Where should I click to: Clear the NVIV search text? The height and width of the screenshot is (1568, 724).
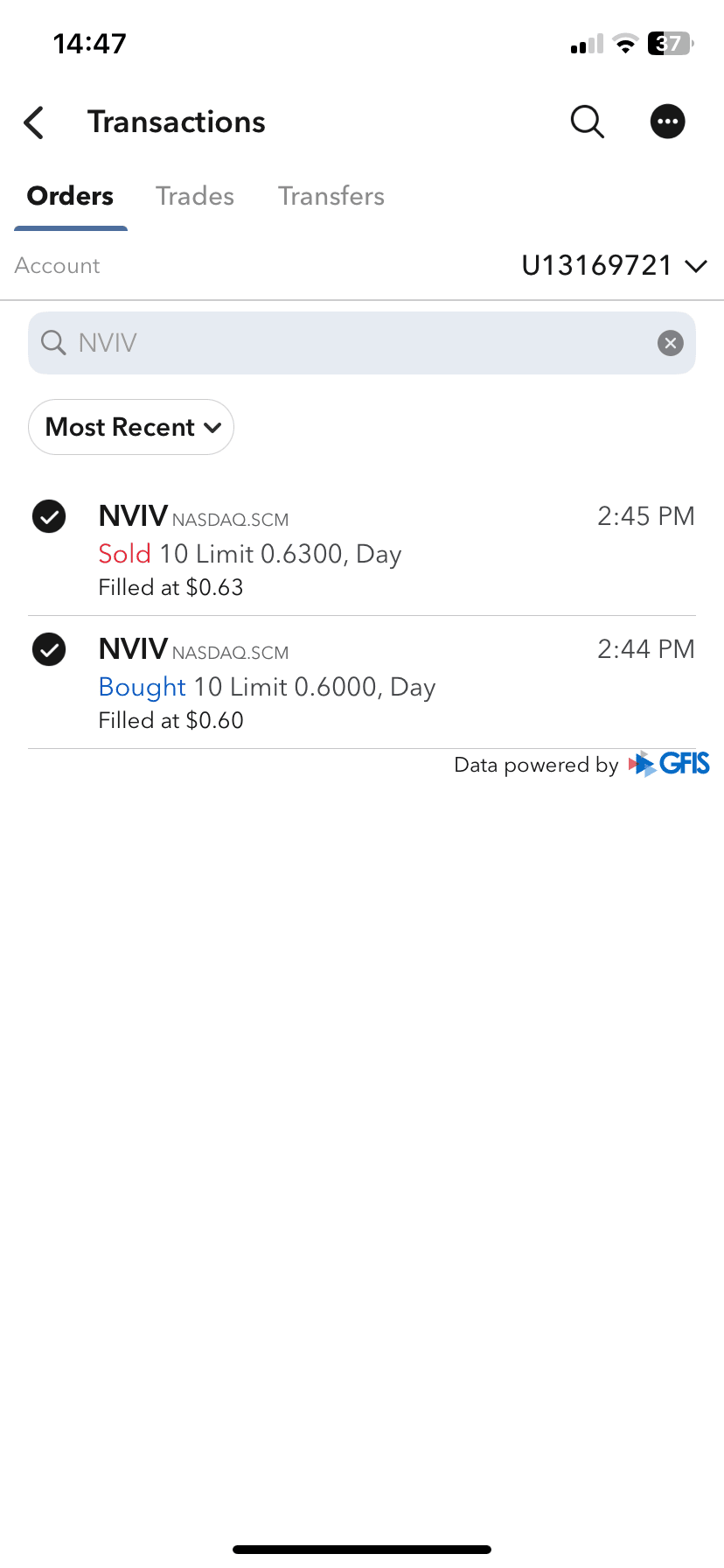tap(670, 343)
